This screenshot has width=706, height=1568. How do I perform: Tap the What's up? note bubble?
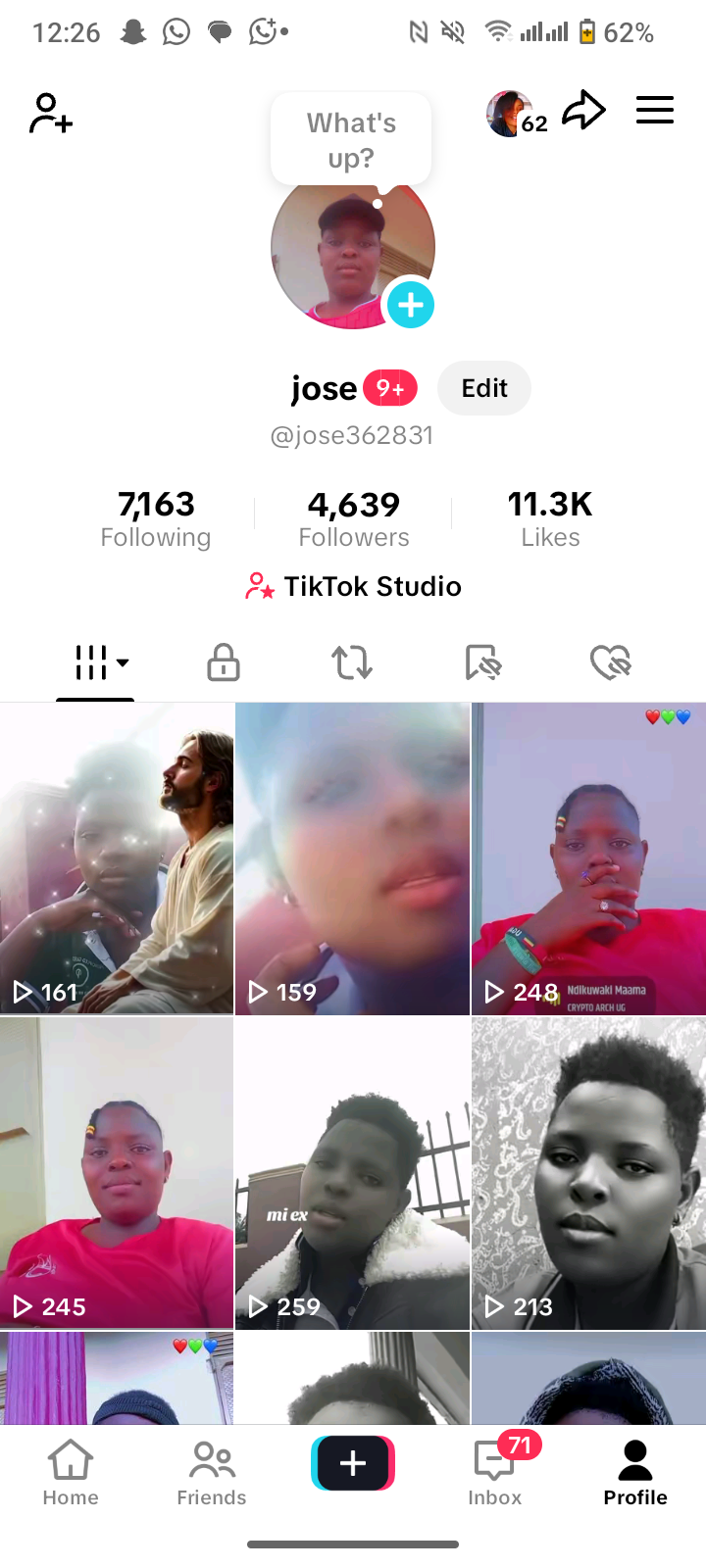(351, 140)
